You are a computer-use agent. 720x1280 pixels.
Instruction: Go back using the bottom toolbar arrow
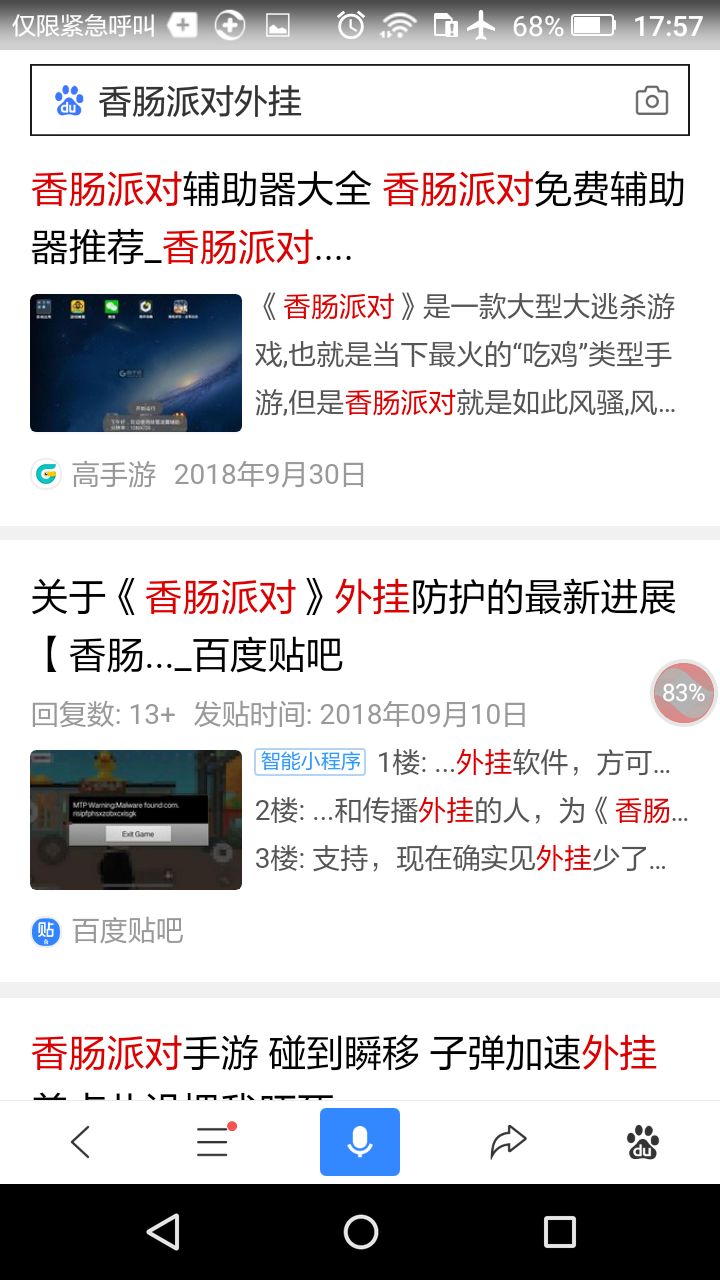[x=80, y=1141]
